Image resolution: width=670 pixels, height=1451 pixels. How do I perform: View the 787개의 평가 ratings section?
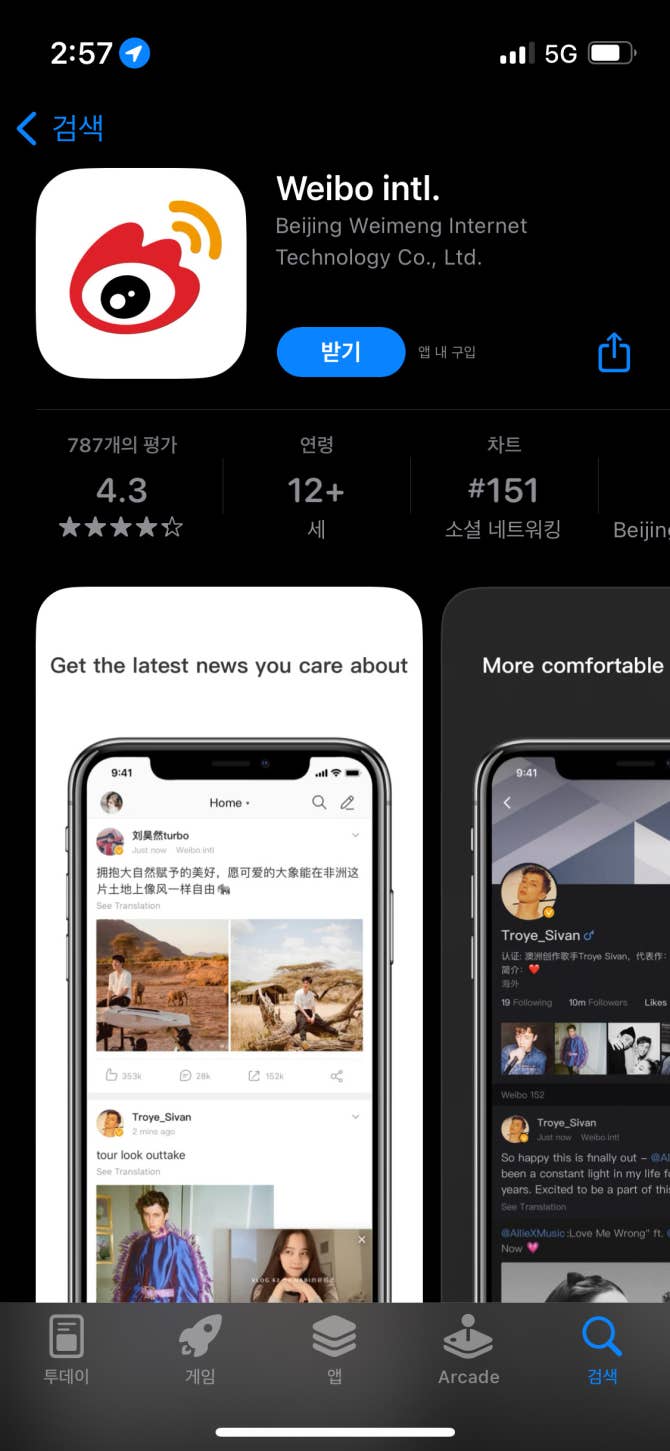[x=122, y=488]
